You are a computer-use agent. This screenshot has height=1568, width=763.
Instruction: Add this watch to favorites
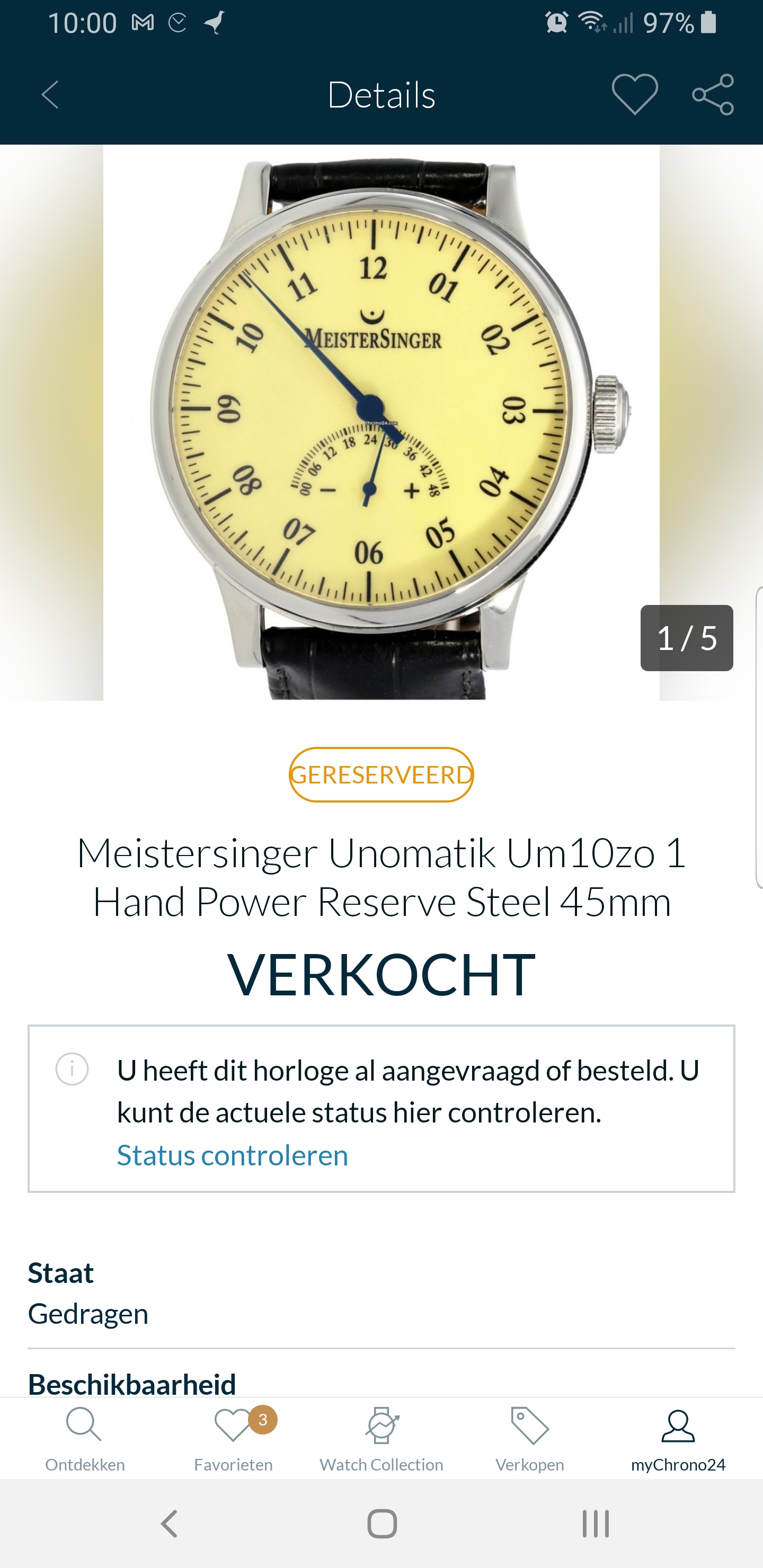(635, 95)
